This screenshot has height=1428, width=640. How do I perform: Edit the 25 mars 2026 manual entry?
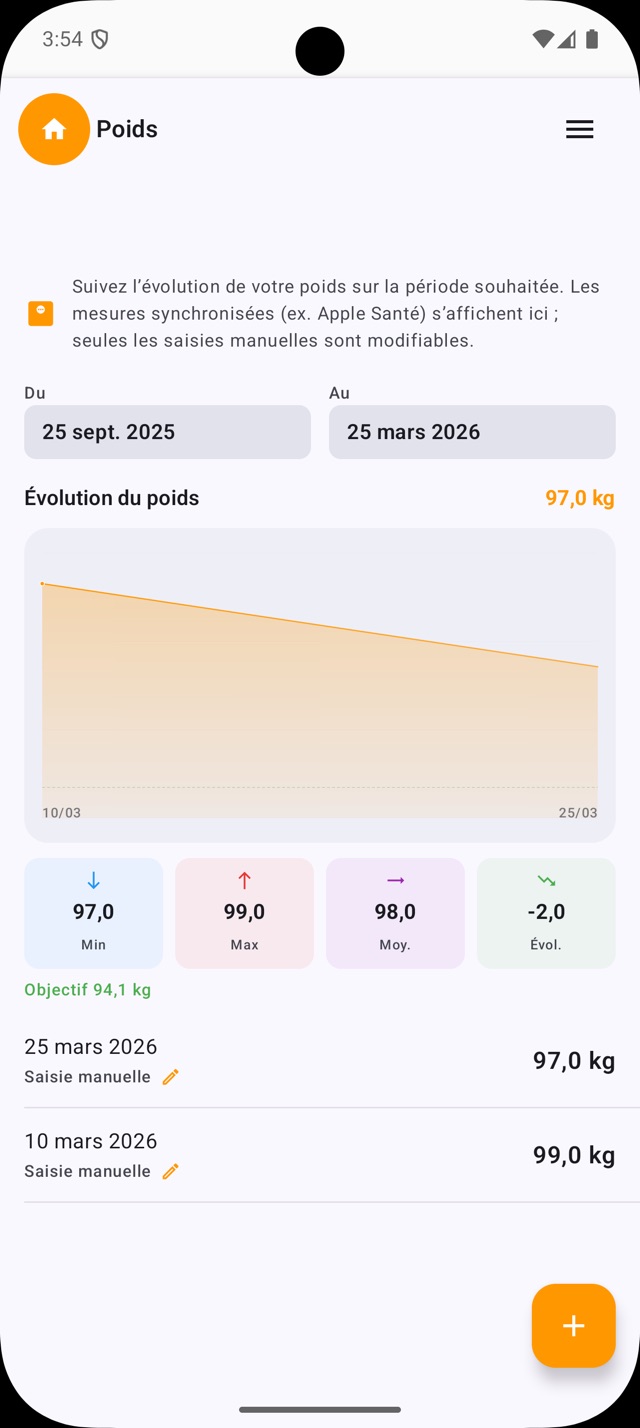[x=171, y=1077]
